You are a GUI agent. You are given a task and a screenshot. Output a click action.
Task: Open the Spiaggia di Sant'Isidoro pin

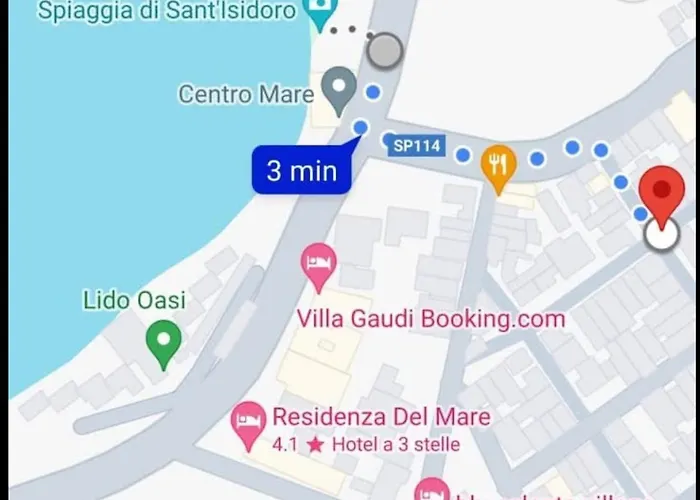pos(319,14)
